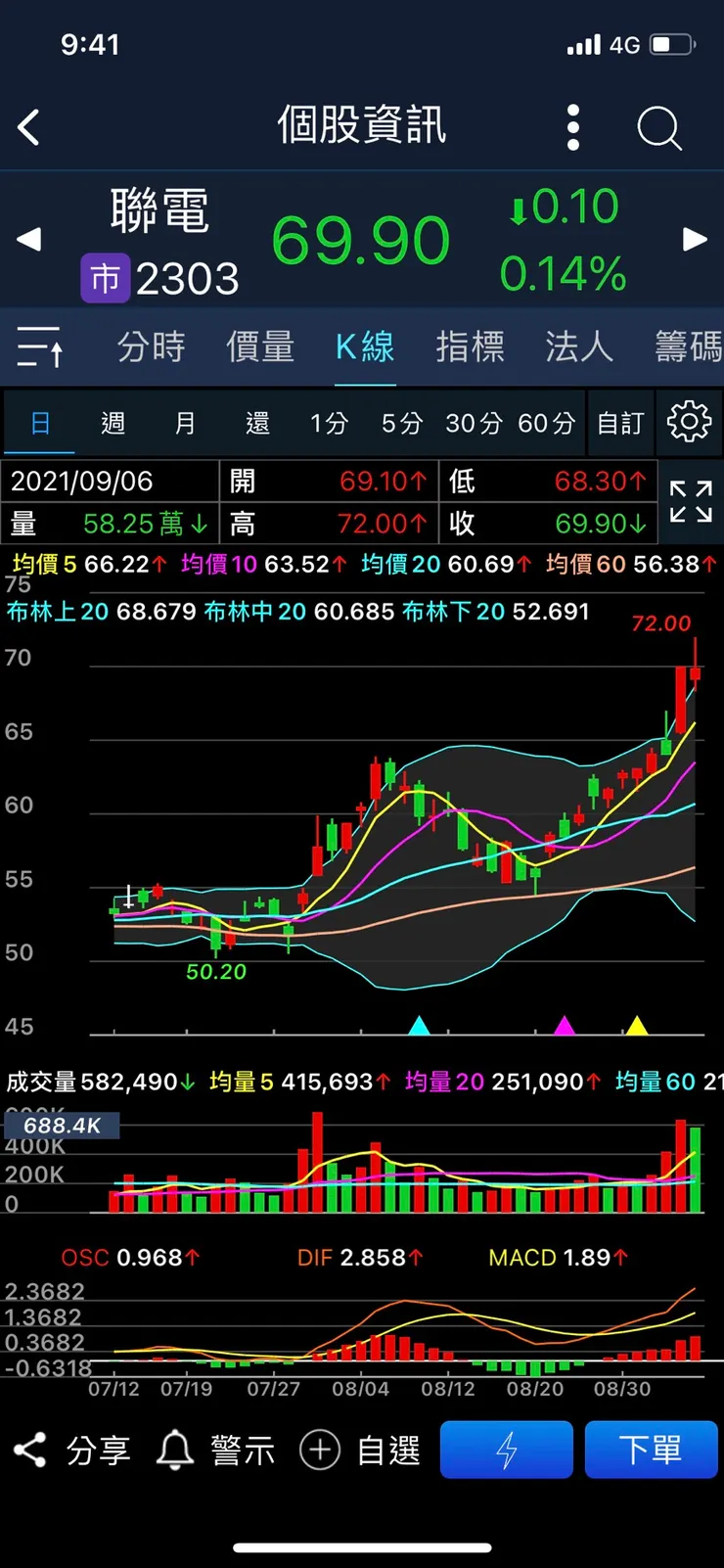The image size is (724, 1568).
Task: Share this stock using the 分享 icon
Action: [68, 1450]
